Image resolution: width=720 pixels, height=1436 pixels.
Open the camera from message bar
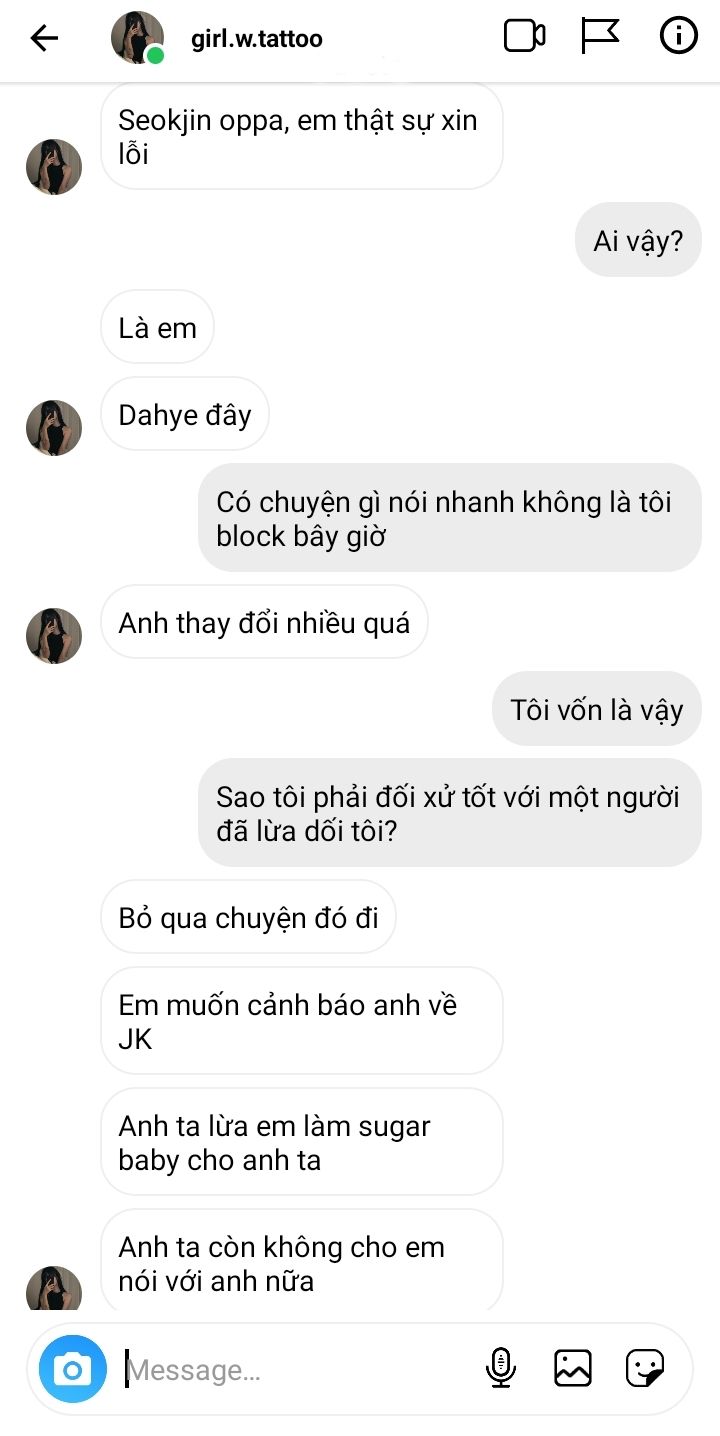pyautogui.click(x=72, y=1368)
